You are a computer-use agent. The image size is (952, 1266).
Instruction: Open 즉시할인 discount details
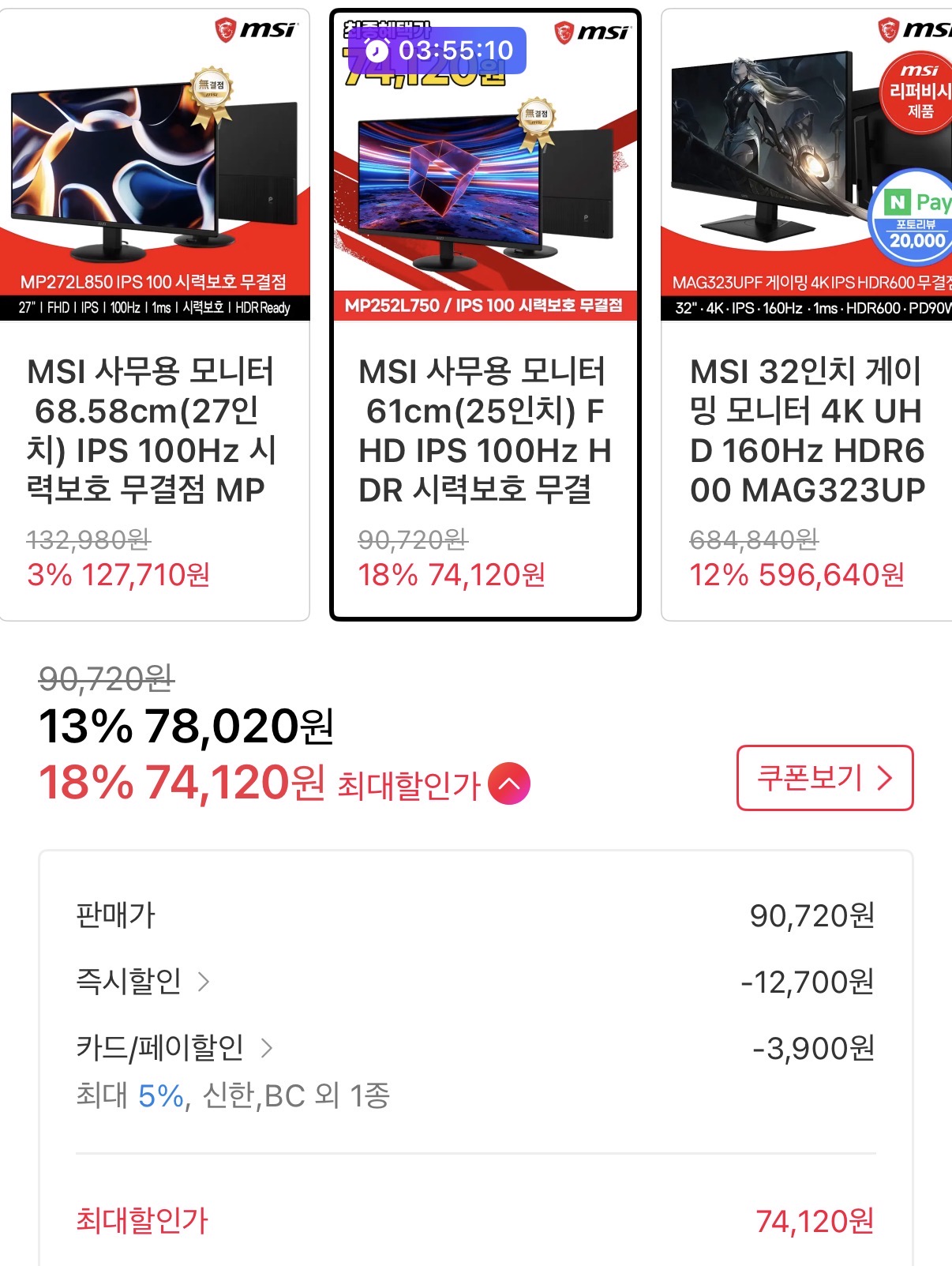click(142, 982)
